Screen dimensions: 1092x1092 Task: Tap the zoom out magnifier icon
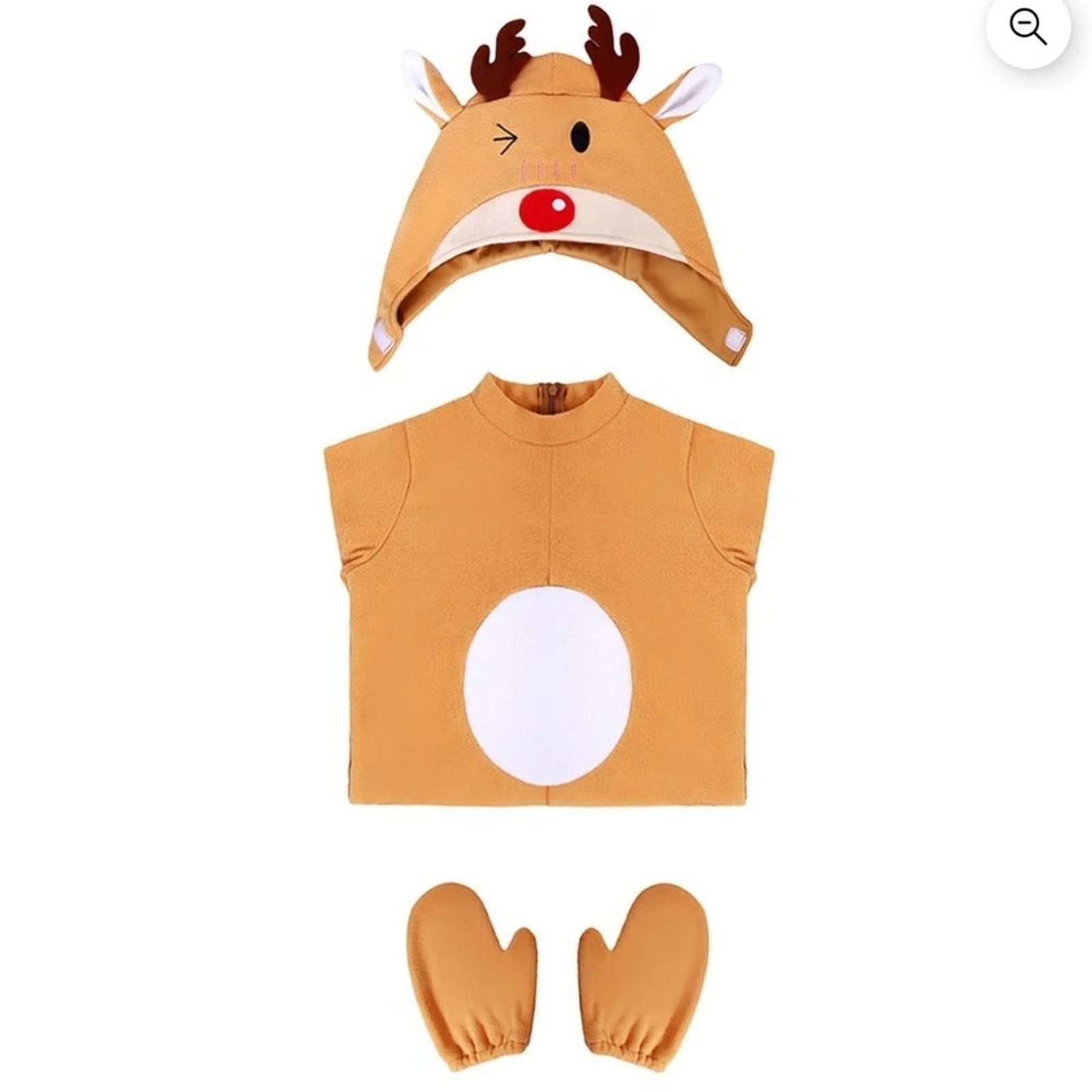pos(1027,29)
